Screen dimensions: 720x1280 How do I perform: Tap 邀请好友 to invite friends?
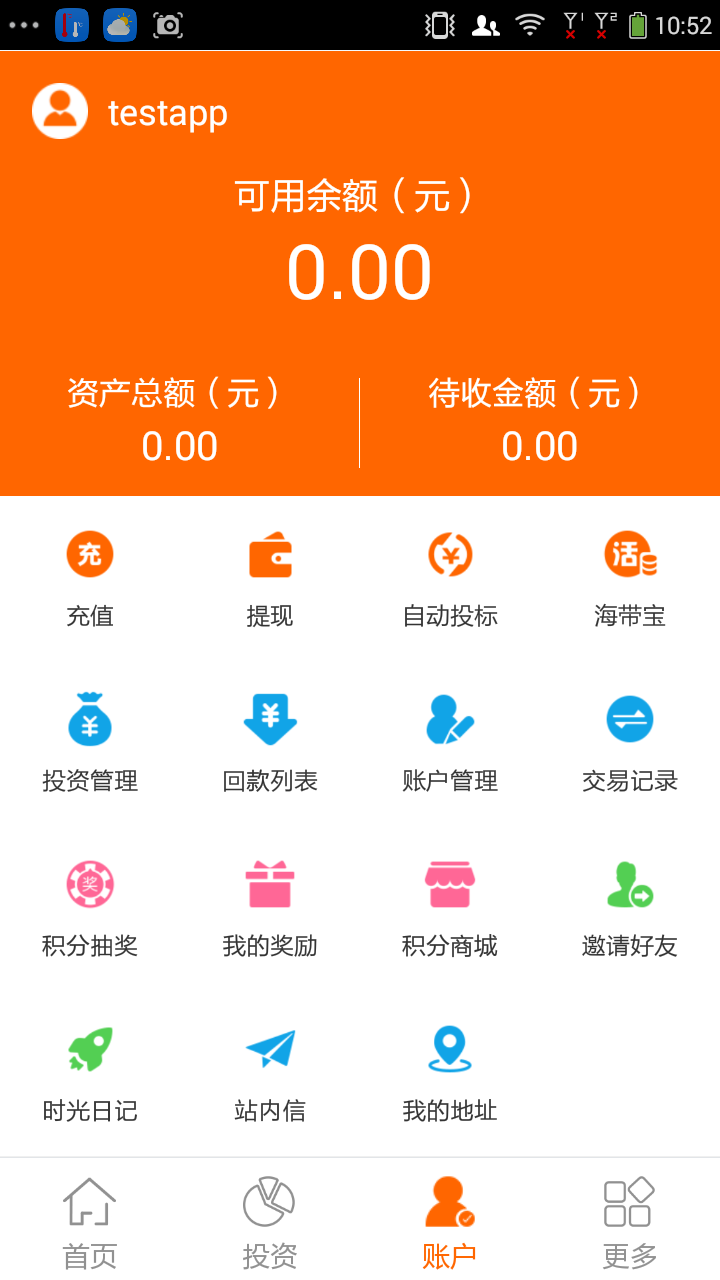(x=630, y=908)
